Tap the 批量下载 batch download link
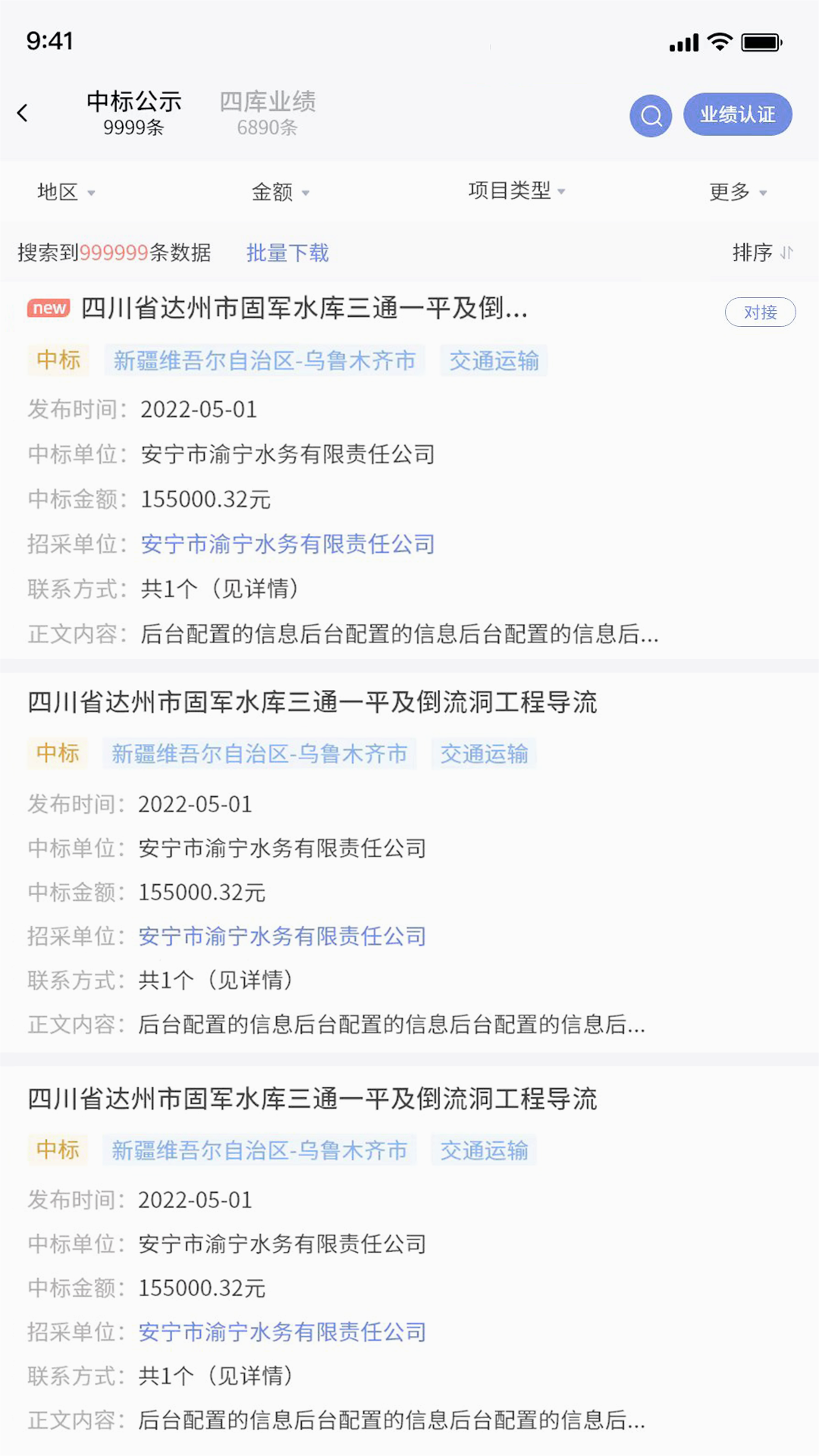 tap(286, 253)
